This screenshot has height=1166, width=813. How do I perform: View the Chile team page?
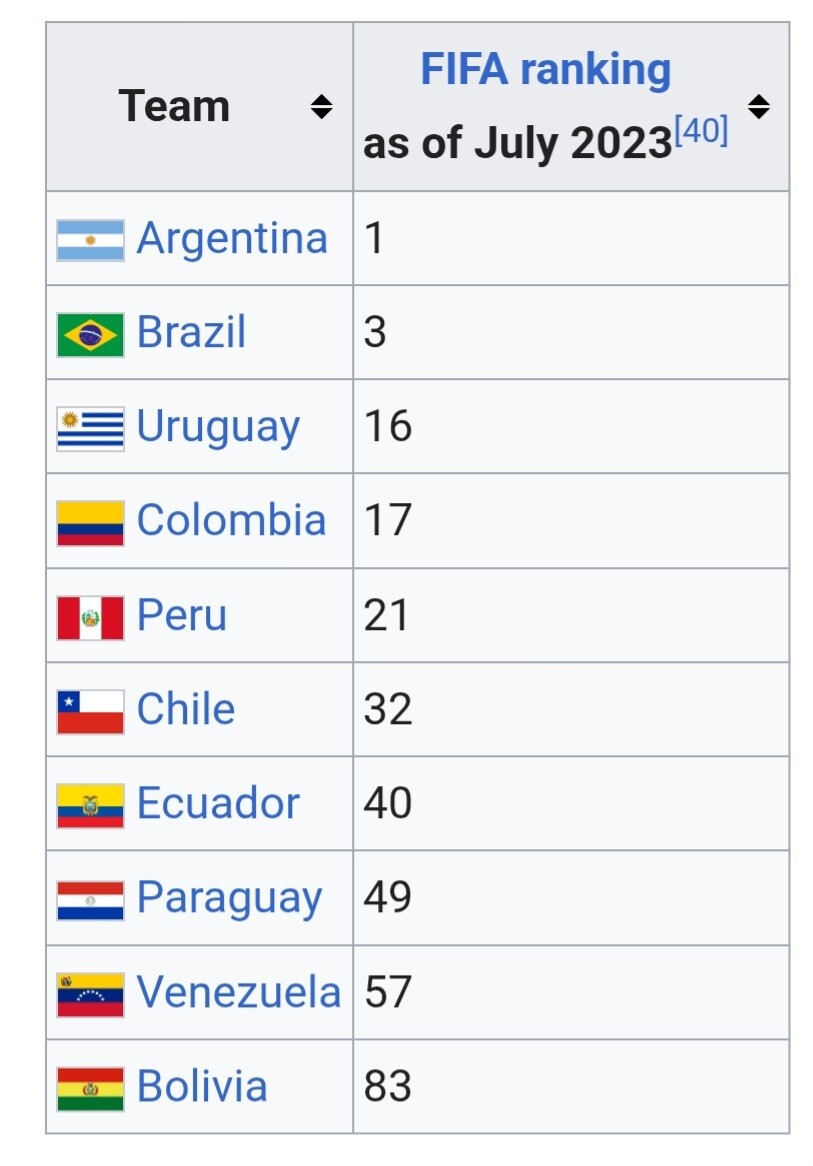(x=186, y=709)
